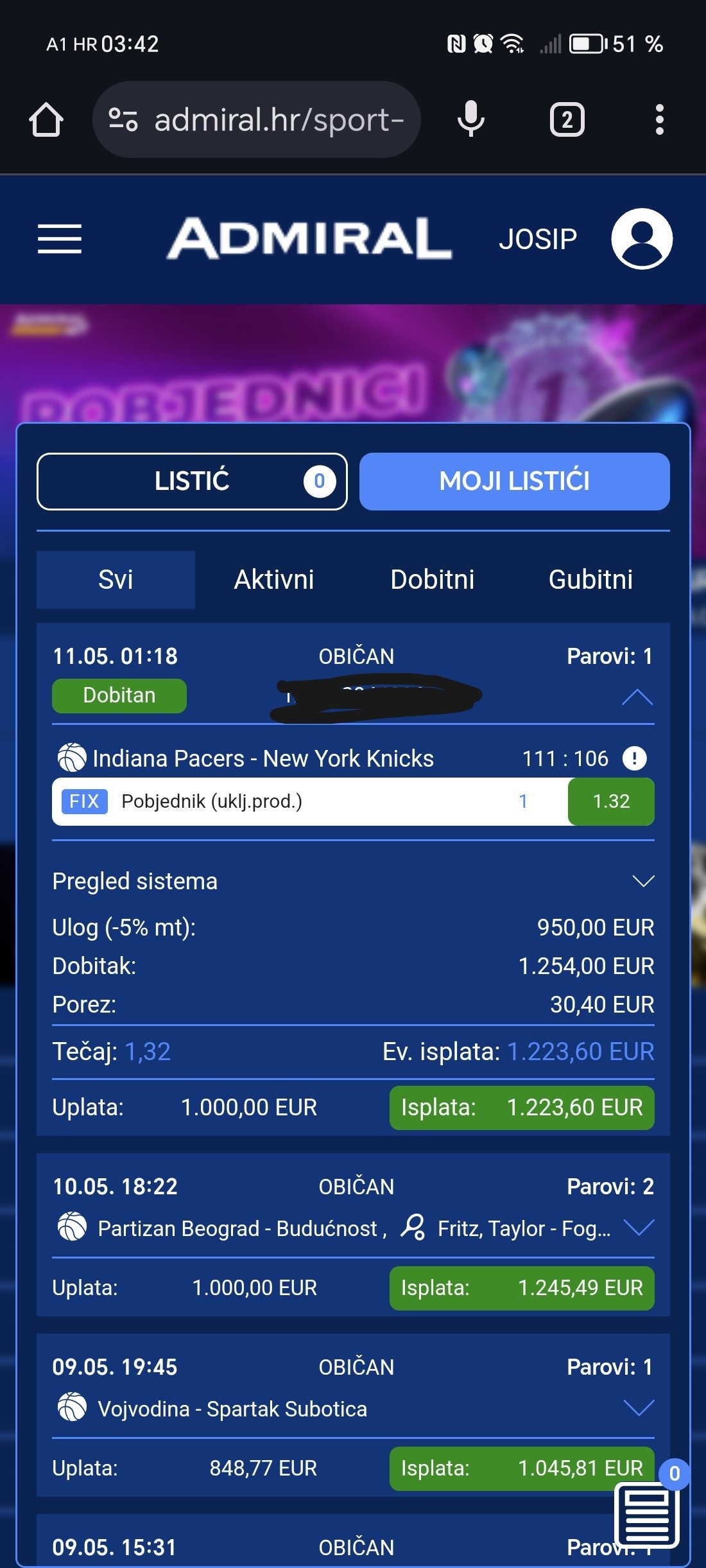Filter tickets by Dobitni
The image size is (706, 1568).
(x=433, y=579)
